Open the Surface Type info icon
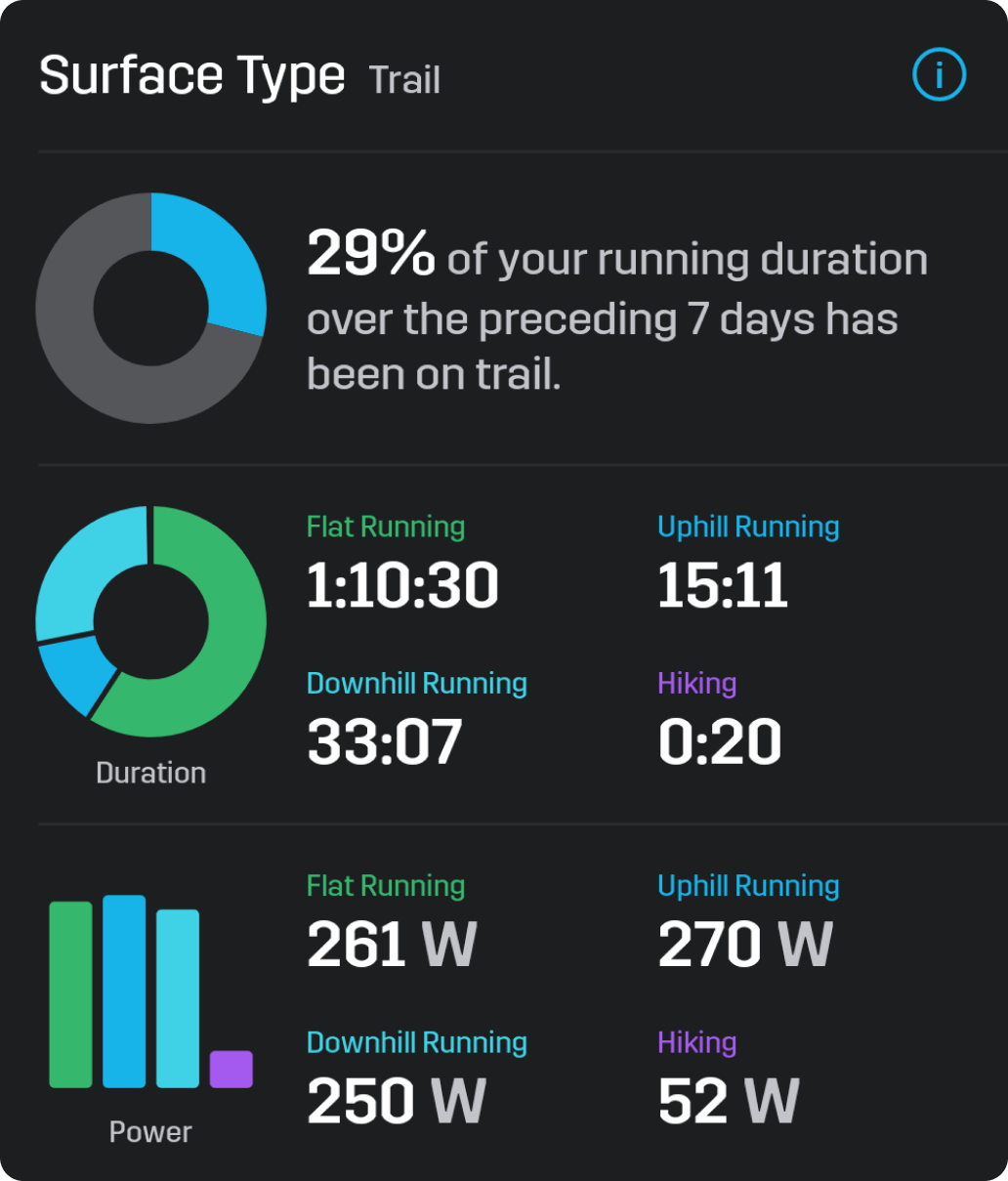 click(x=939, y=75)
